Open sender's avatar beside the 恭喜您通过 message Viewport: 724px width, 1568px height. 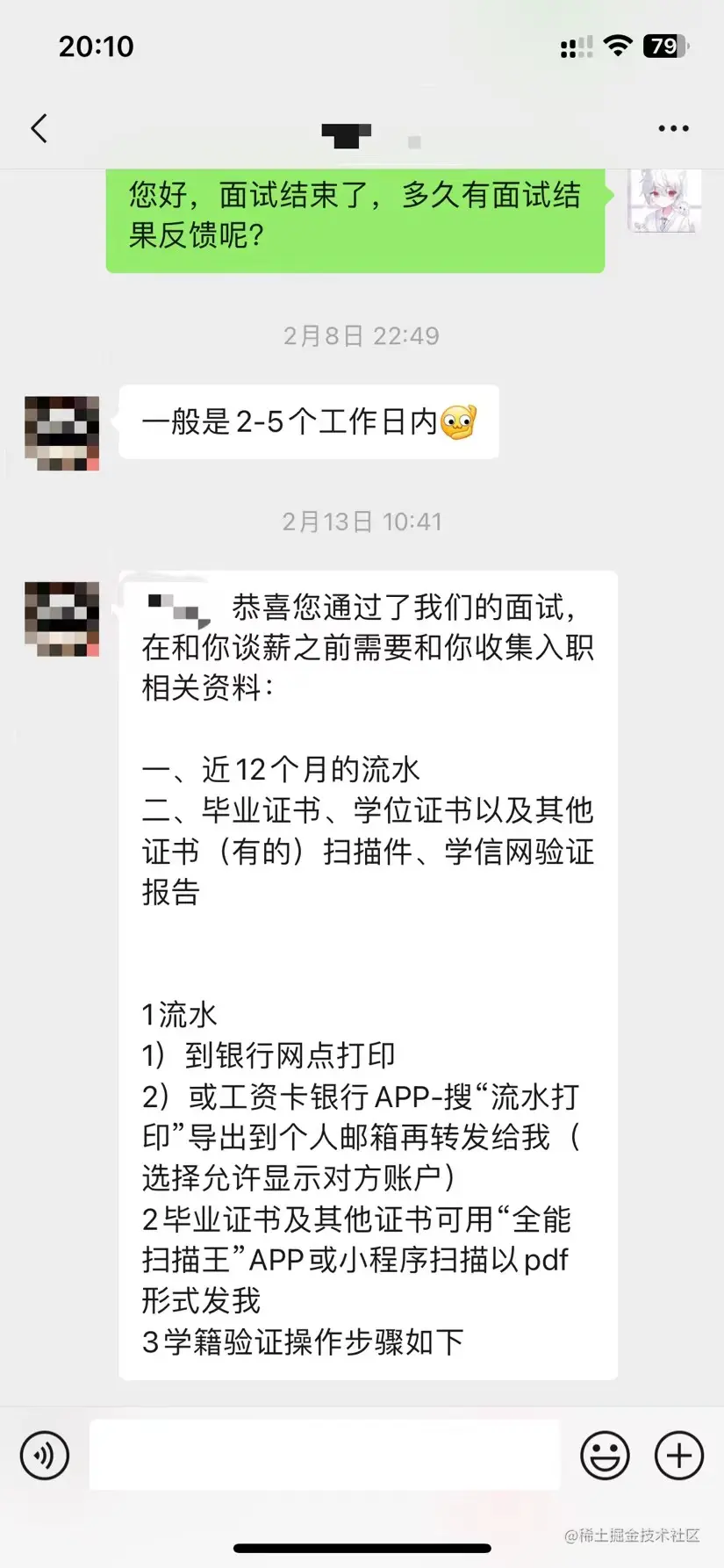(61, 618)
